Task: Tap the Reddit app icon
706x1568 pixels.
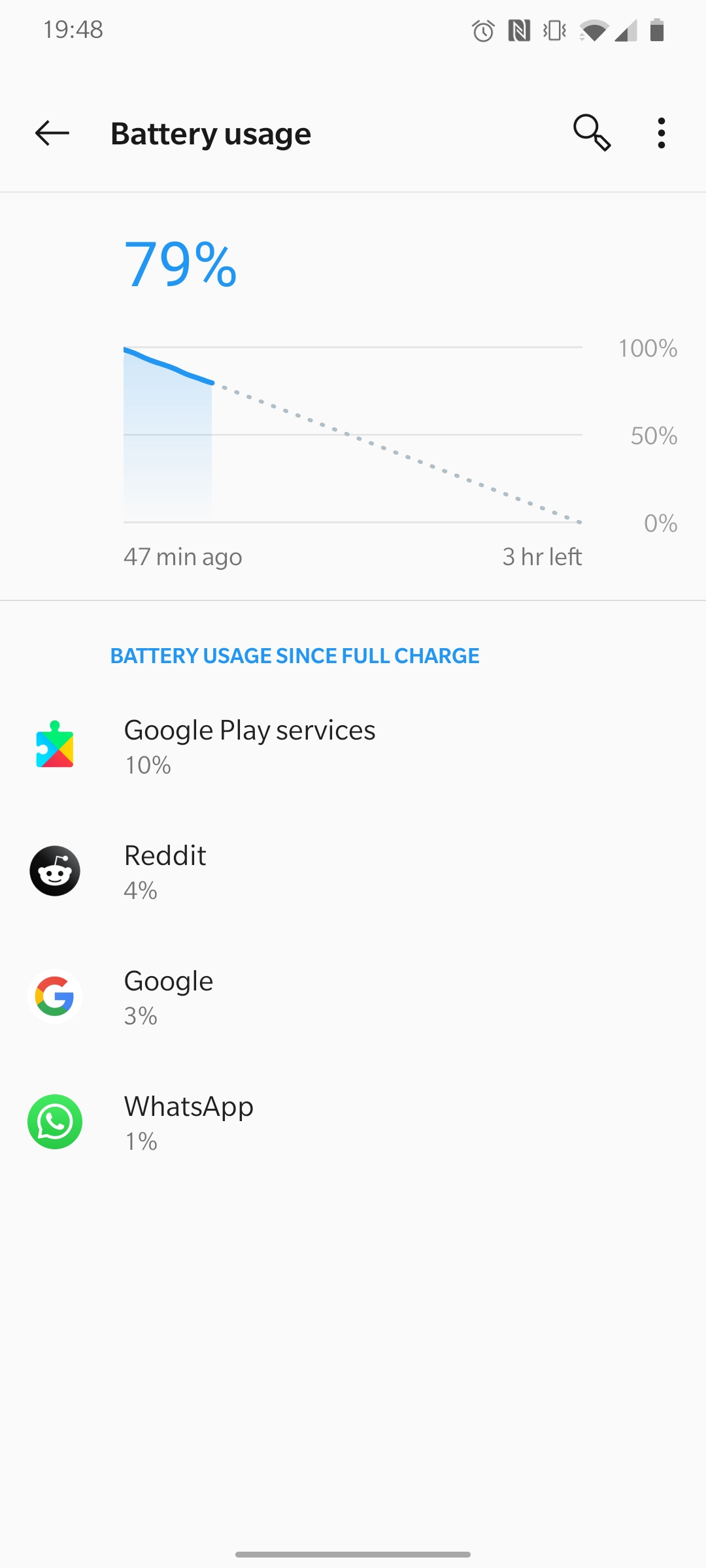Action: [x=55, y=870]
